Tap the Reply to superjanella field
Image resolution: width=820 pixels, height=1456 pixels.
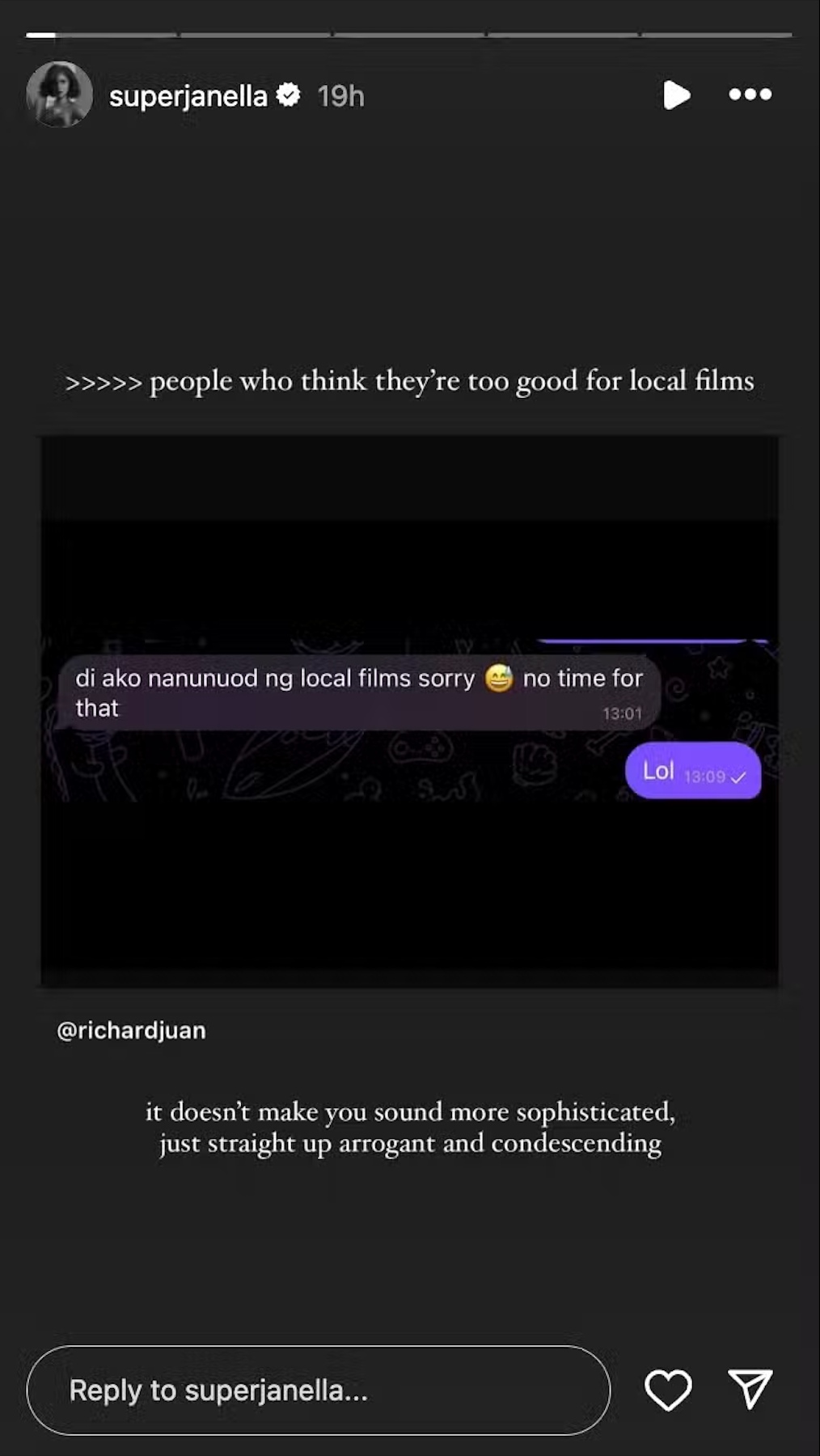coord(318,1390)
